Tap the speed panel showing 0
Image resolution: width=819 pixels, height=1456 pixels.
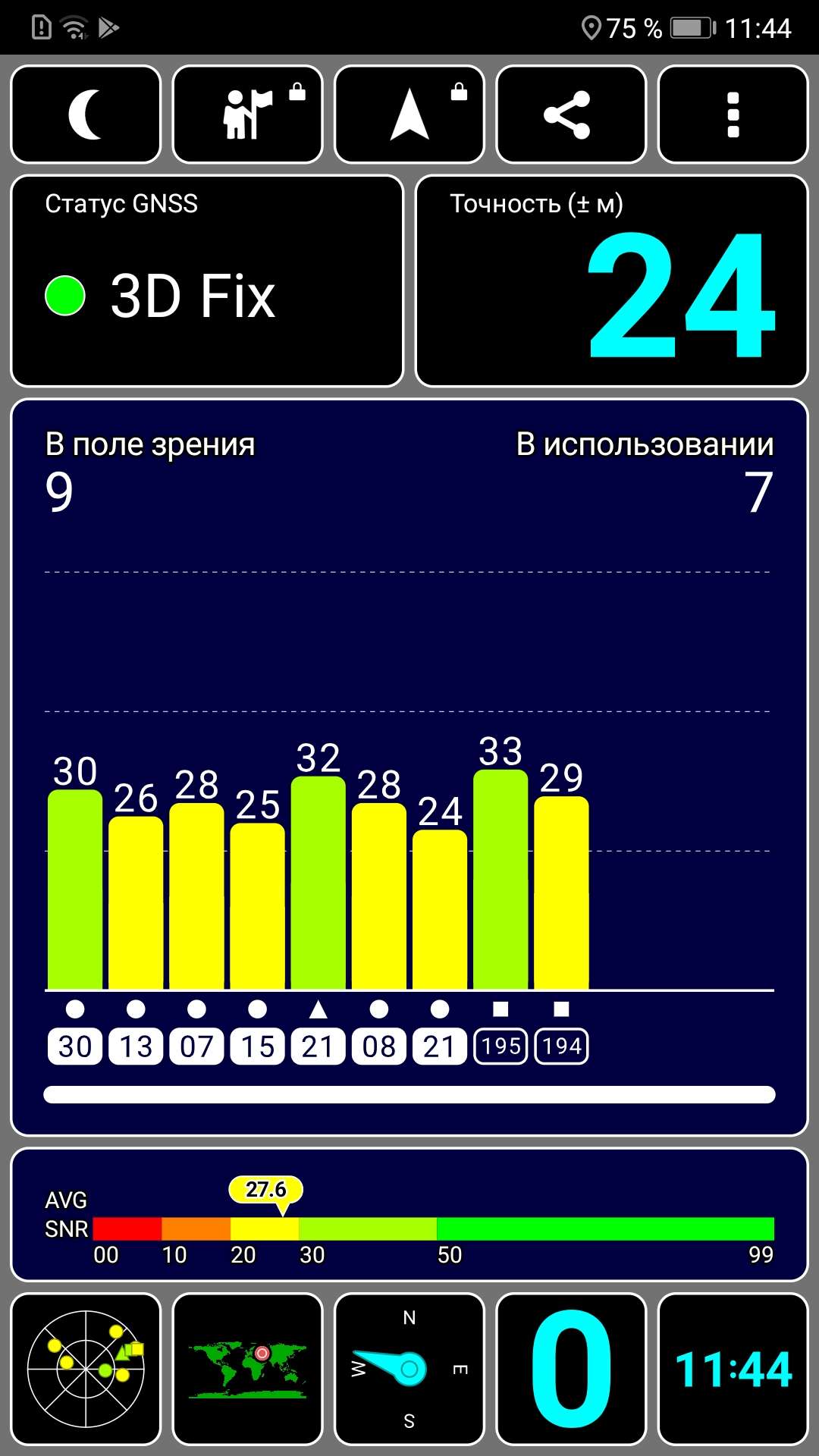(570, 1369)
